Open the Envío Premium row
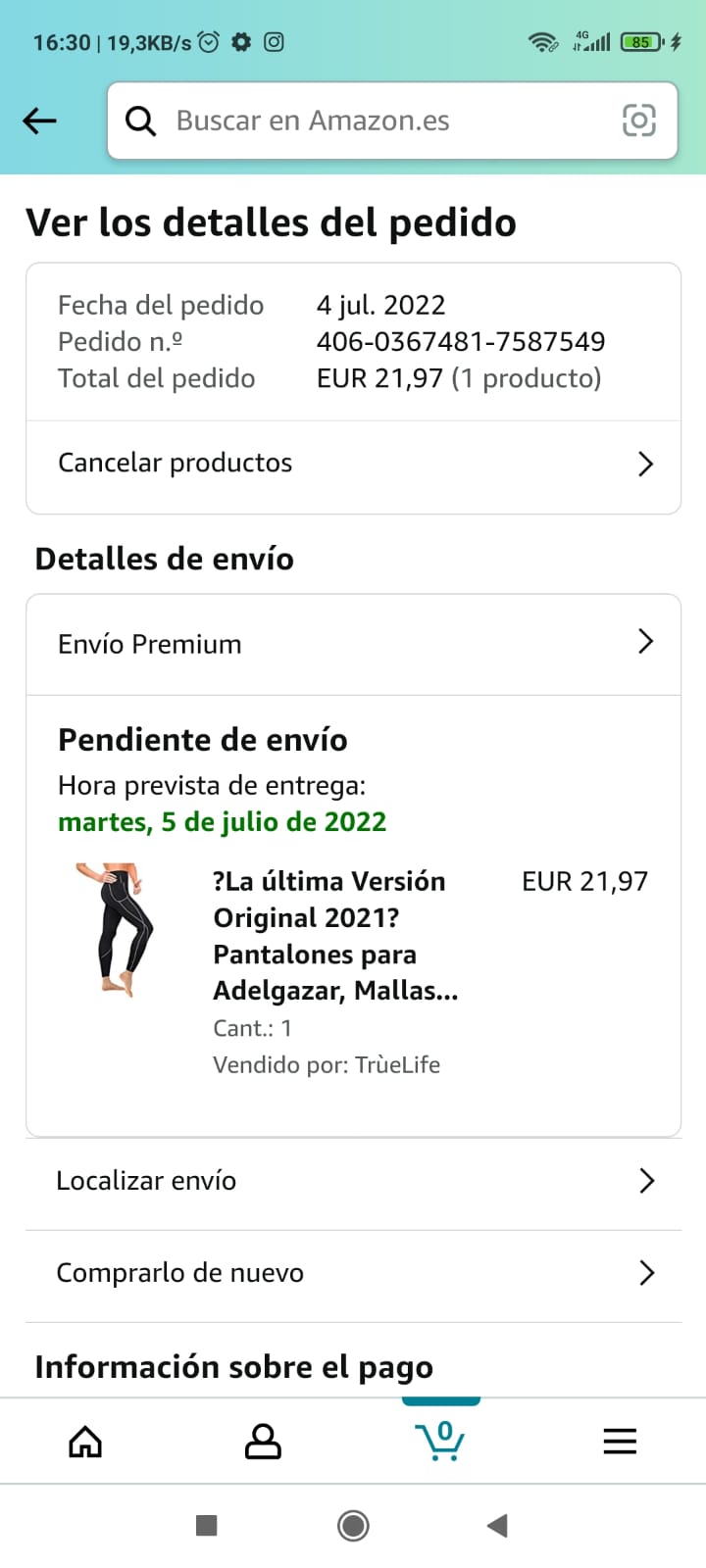 (353, 644)
